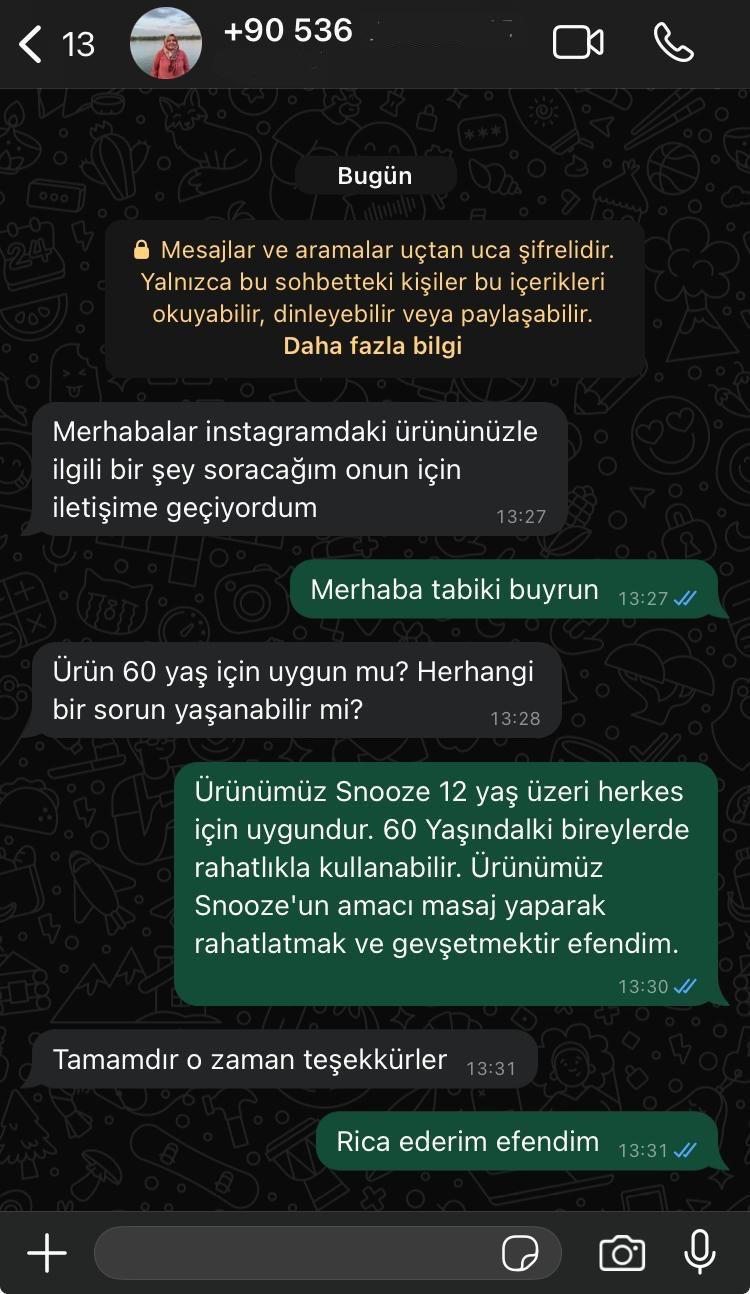Start a video call
Image resolution: width=750 pixels, height=1294 pixels.
(x=577, y=42)
